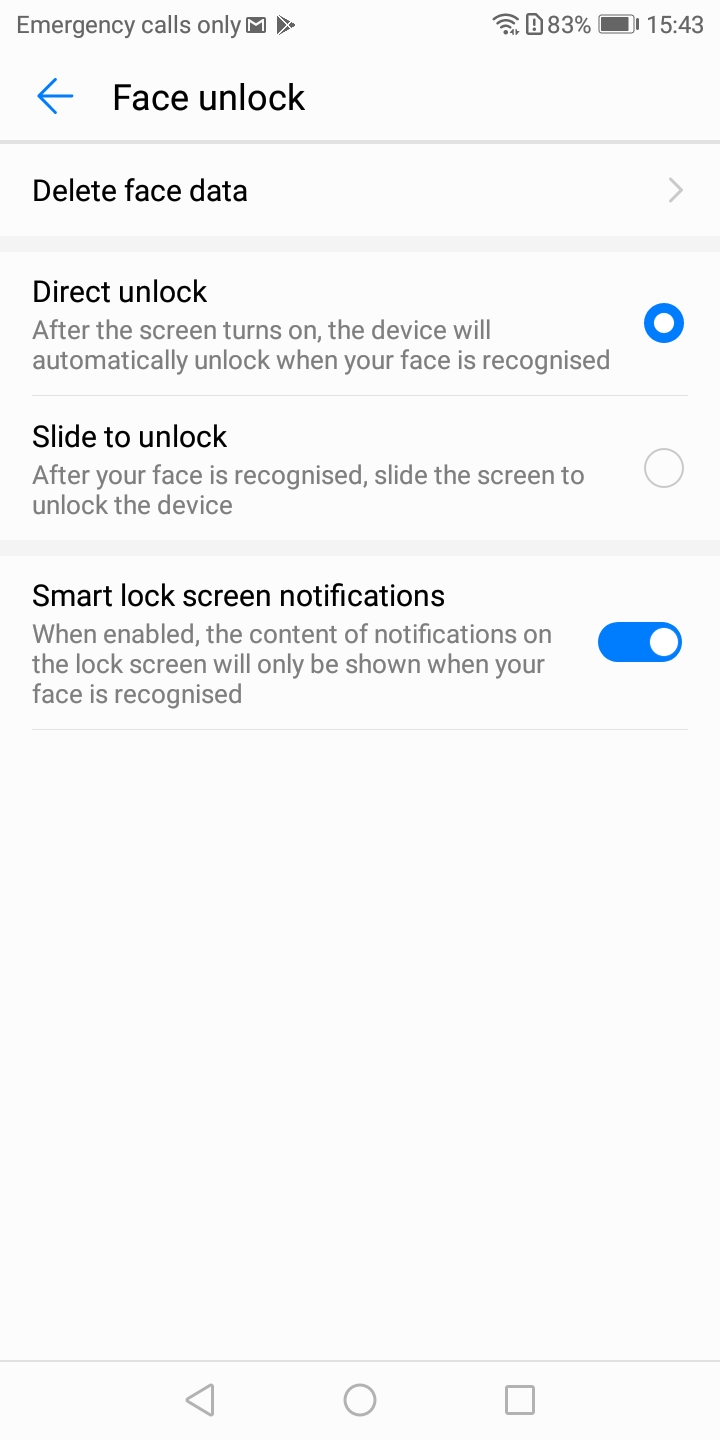Screen dimensions: 720x1440
Task: Open Delete face data
Action: 360,190
